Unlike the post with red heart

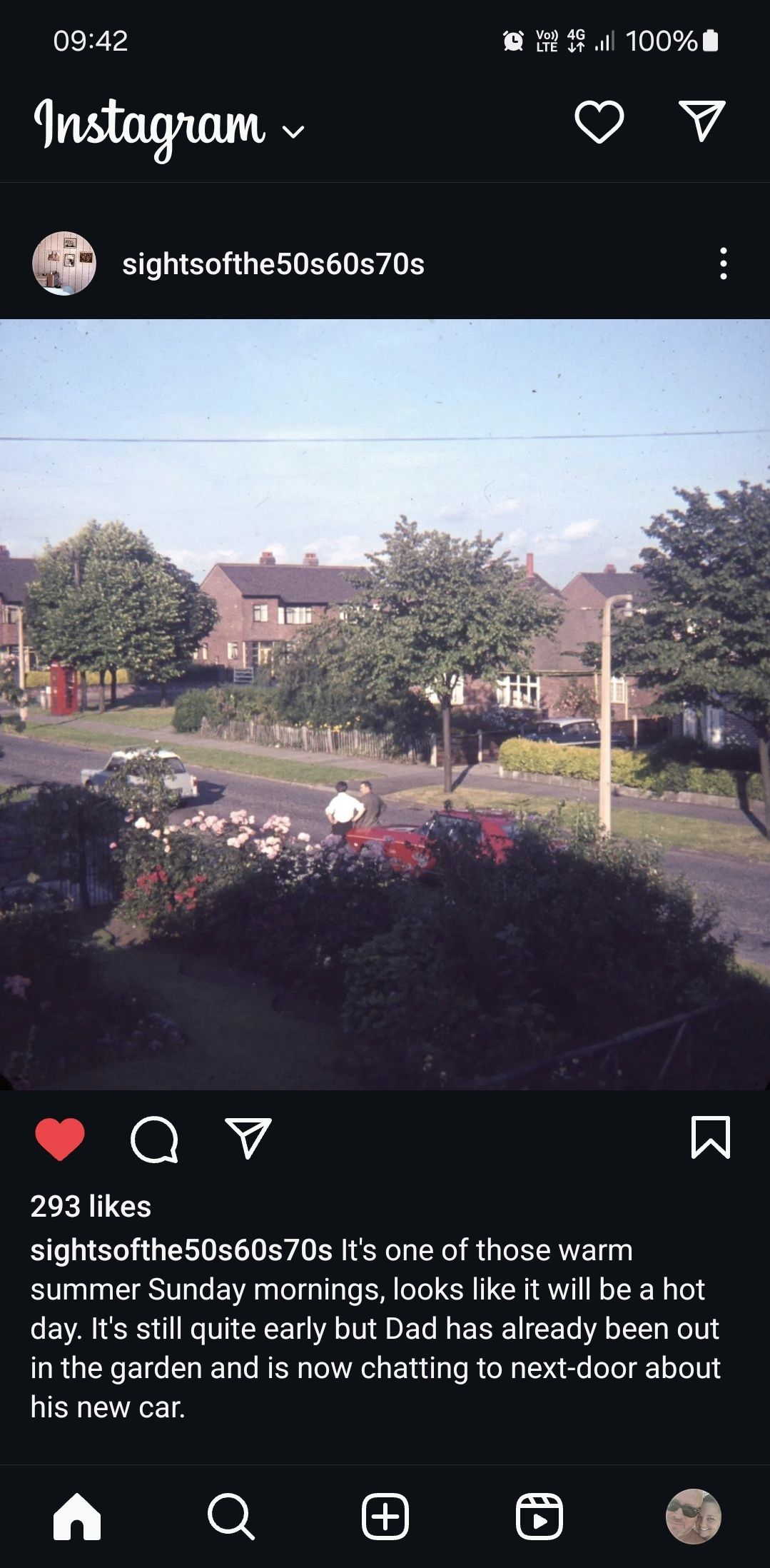click(60, 1139)
